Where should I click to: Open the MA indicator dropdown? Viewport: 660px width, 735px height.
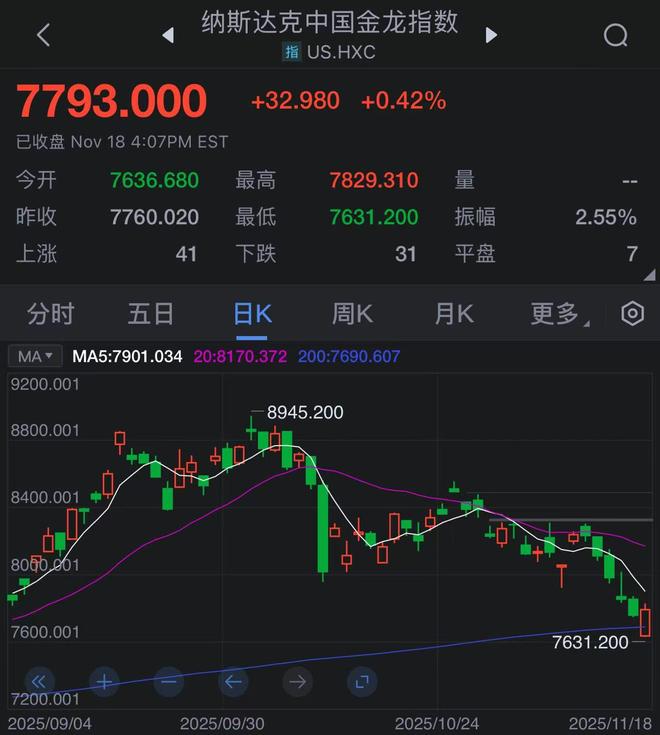[36, 356]
